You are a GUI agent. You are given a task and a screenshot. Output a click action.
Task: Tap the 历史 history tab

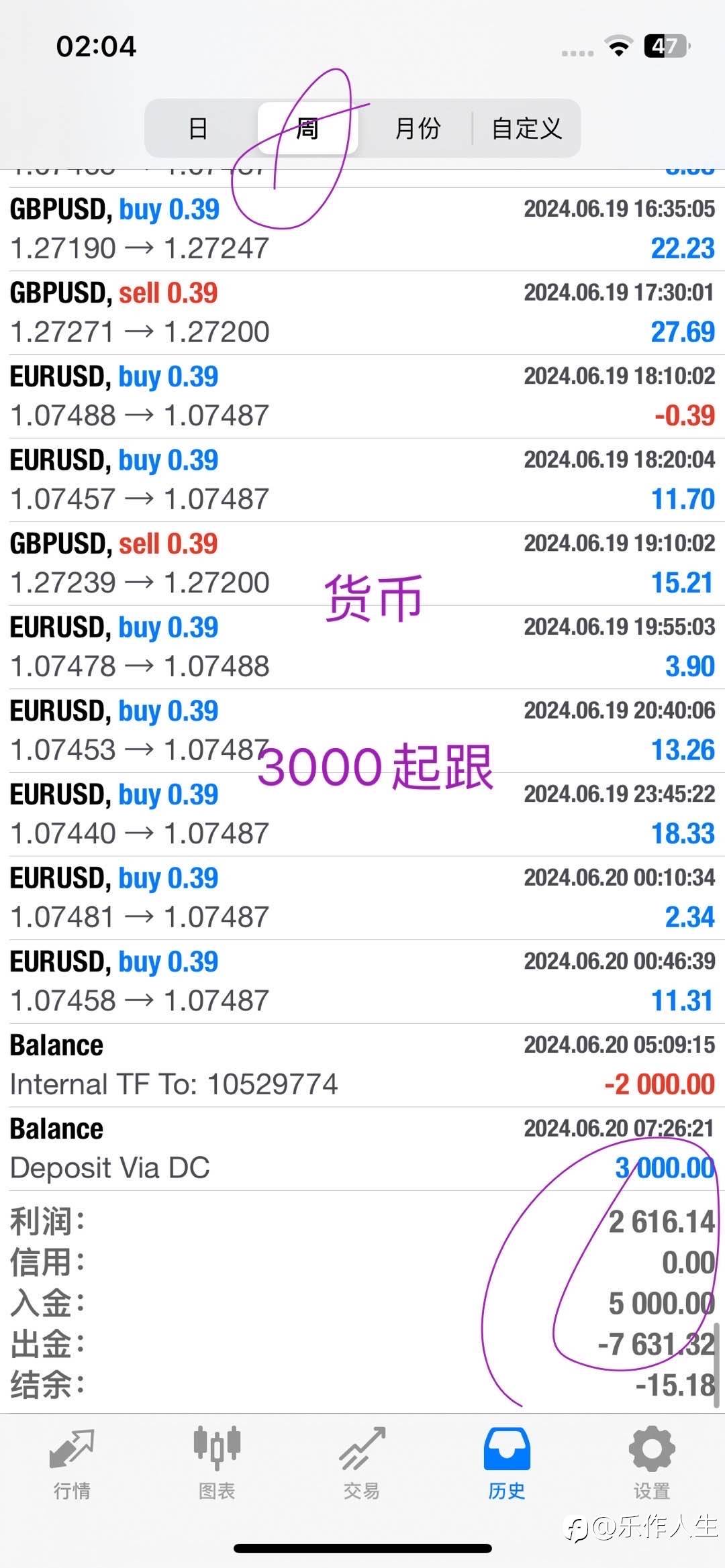pos(507,1463)
